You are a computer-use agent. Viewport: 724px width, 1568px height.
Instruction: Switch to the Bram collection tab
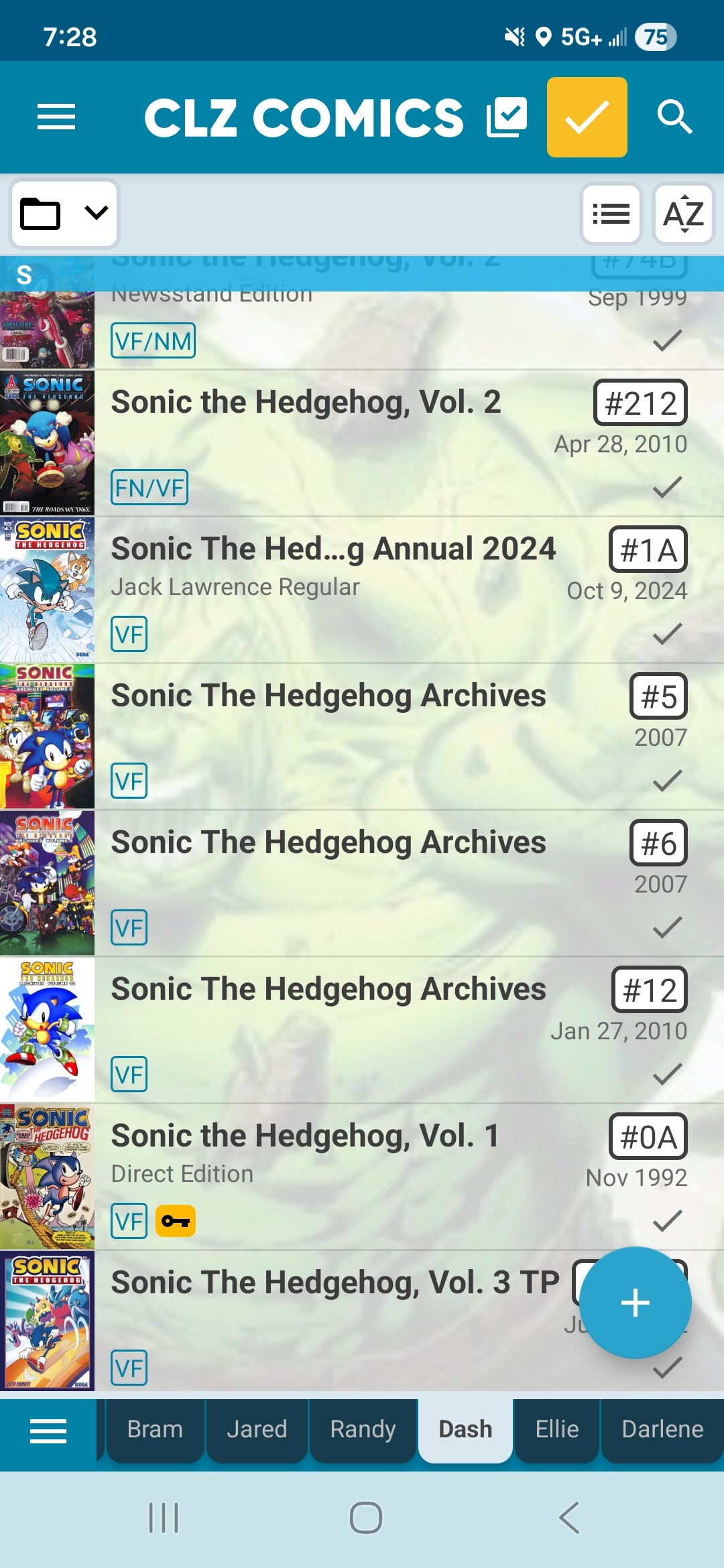pyautogui.click(x=155, y=1429)
